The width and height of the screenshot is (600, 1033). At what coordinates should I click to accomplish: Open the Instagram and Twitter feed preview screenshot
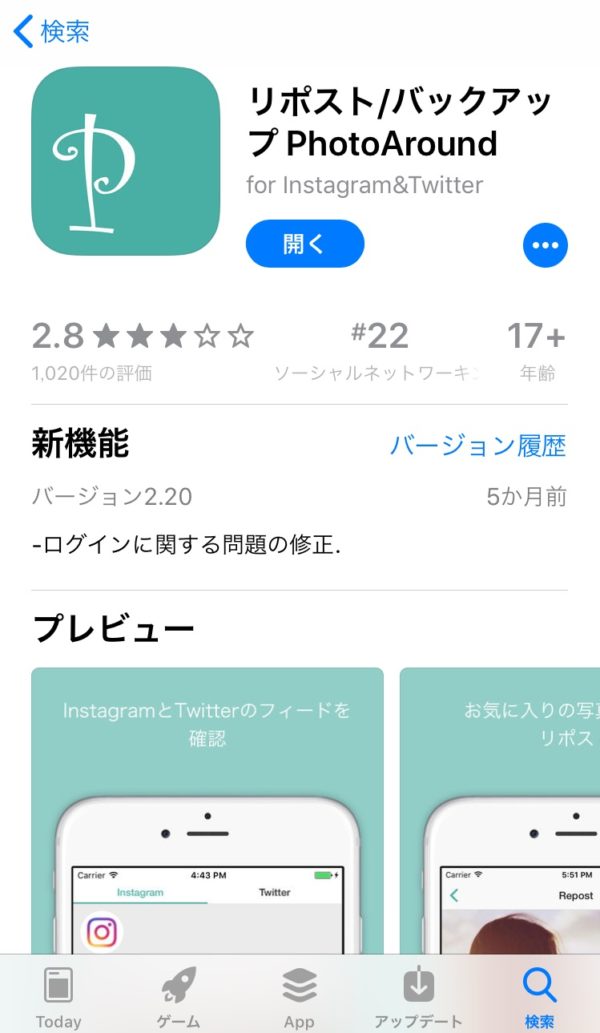207,810
